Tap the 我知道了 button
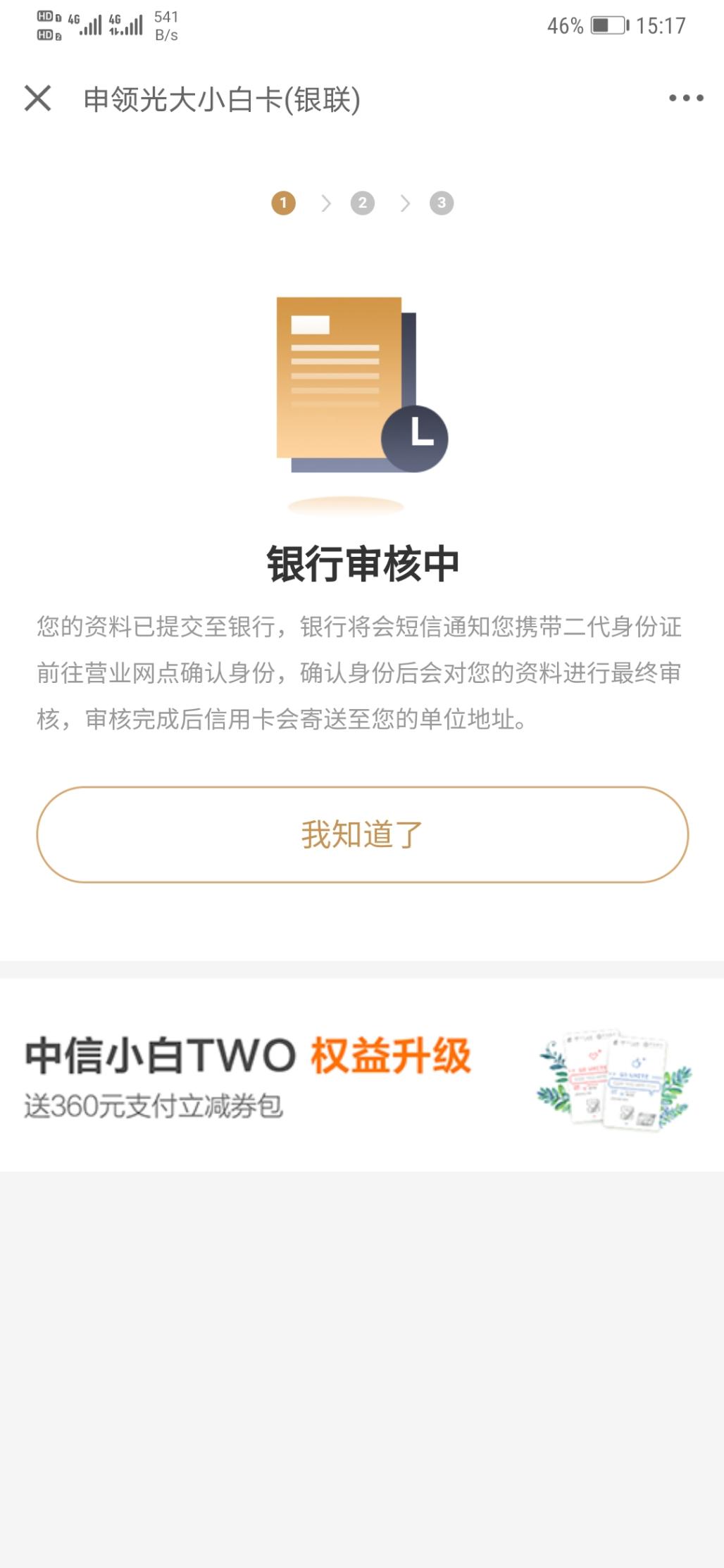The image size is (724, 1568). [362, 834]
